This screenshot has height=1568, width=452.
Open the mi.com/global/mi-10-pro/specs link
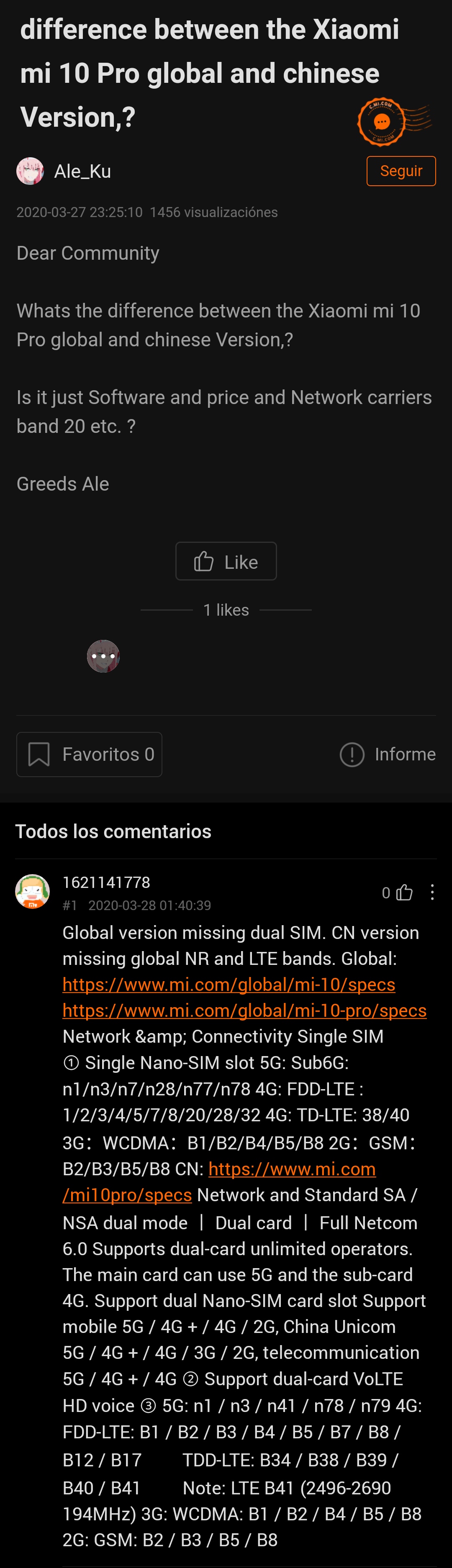click(244, 1010)
